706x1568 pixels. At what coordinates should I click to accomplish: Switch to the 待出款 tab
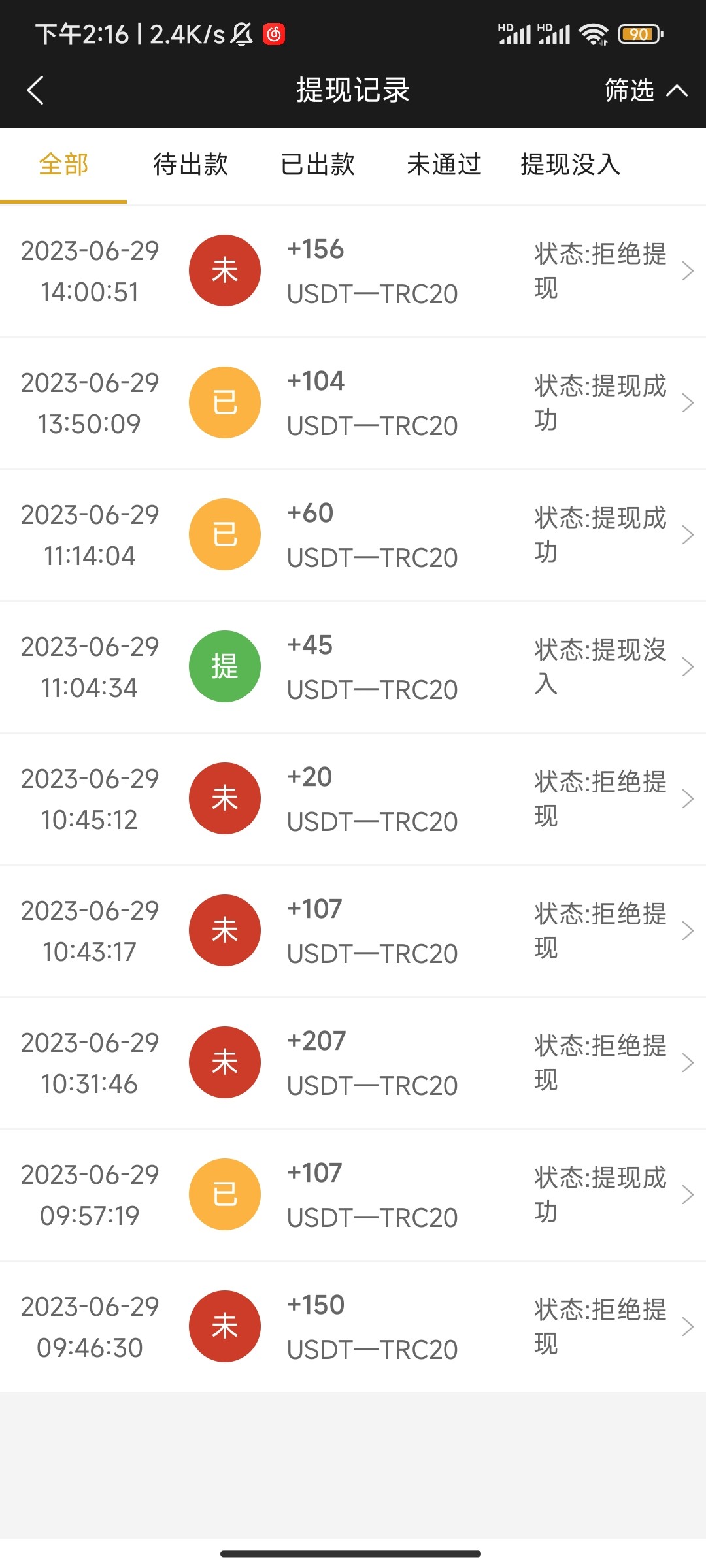(x=190, y=165)
